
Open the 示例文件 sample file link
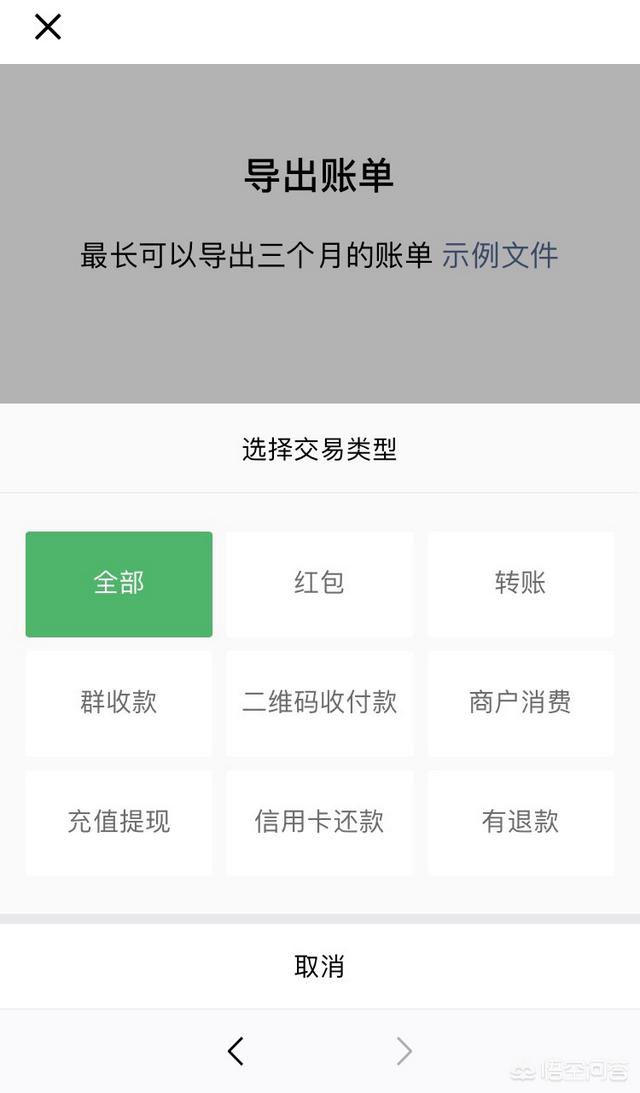(499, 255)
